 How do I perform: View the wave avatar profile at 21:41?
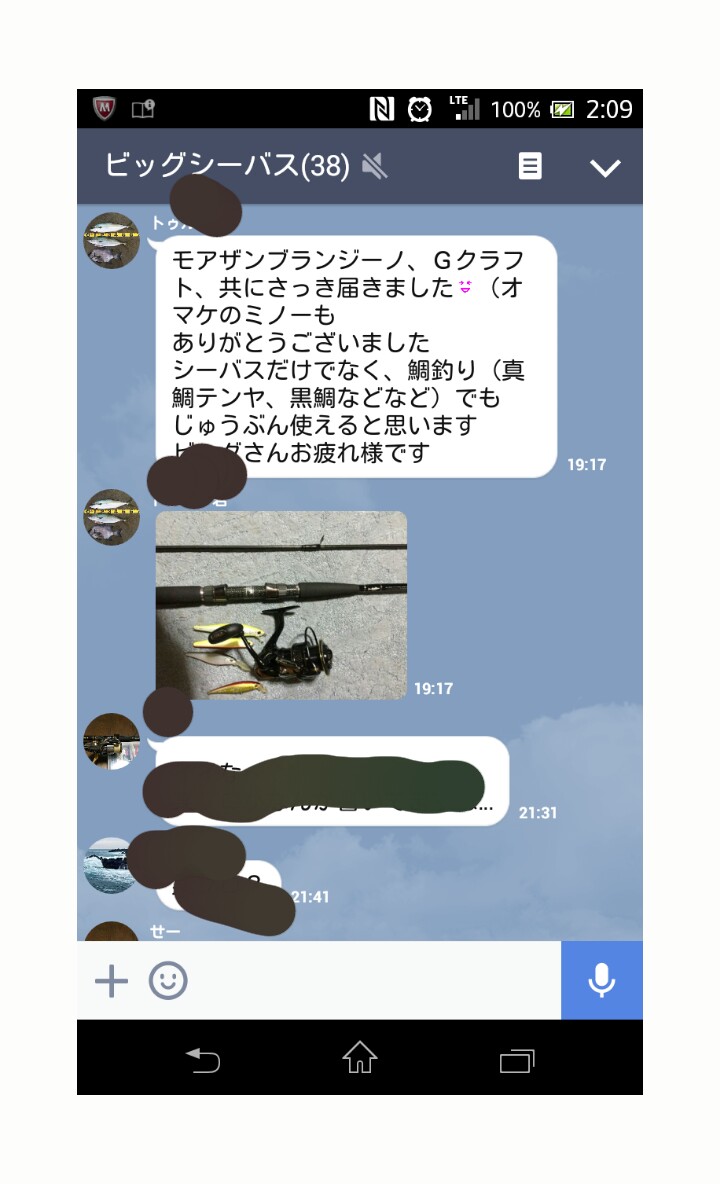point(111,865)
